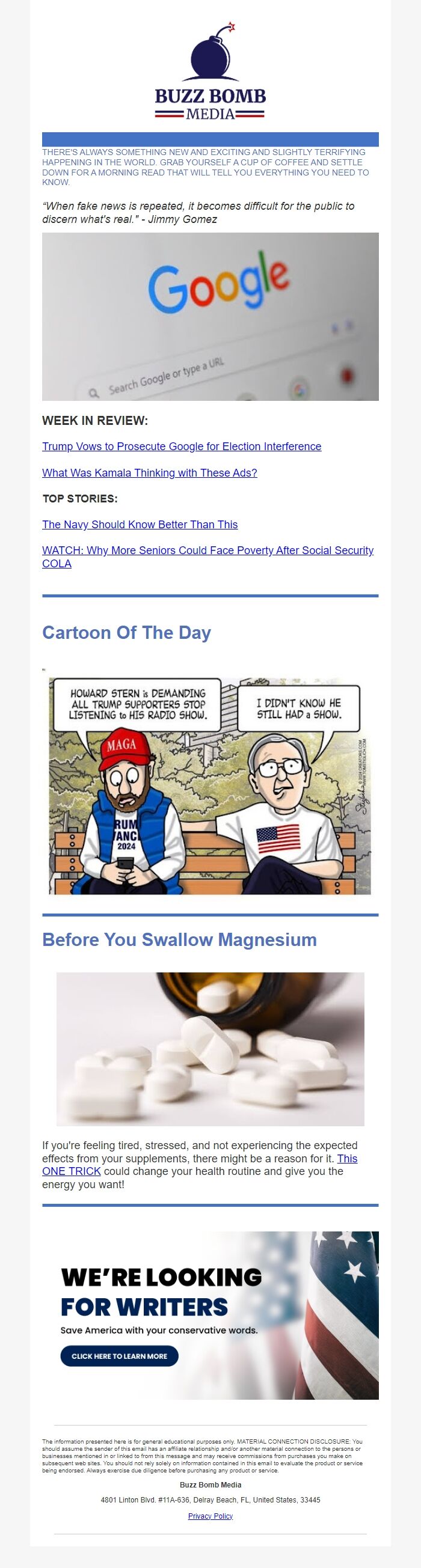The image size is (421, 1568).
Task: Open the Privacy Policy link
Action: point(210,1515)
